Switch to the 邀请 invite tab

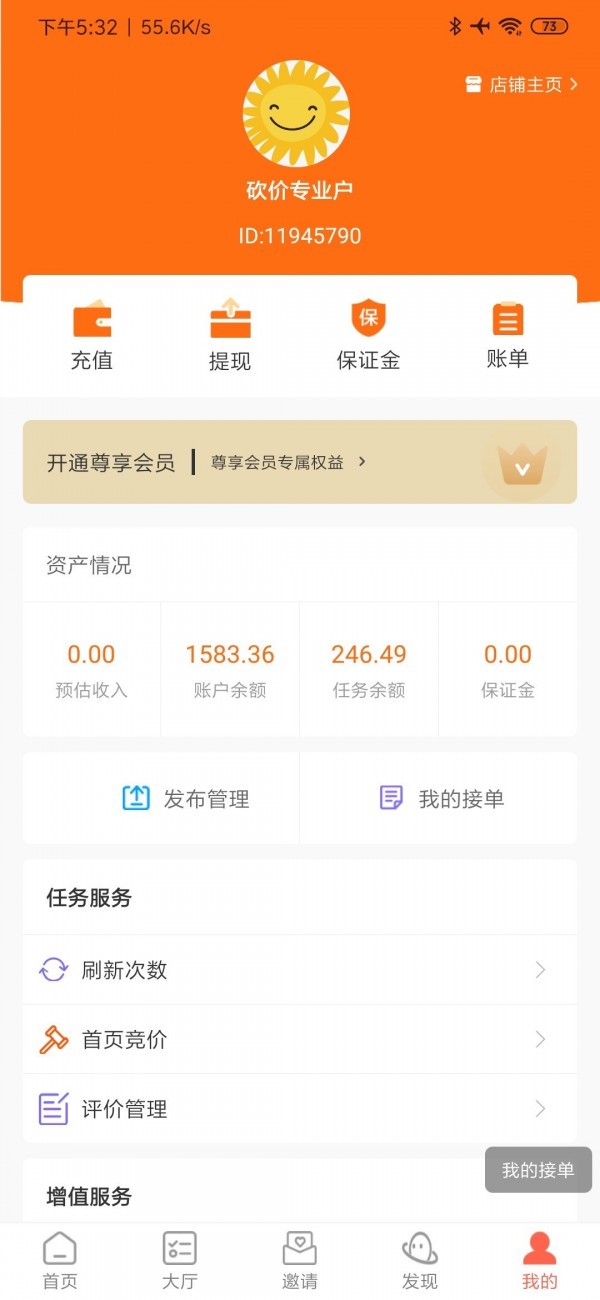(x=300, y=1262)
